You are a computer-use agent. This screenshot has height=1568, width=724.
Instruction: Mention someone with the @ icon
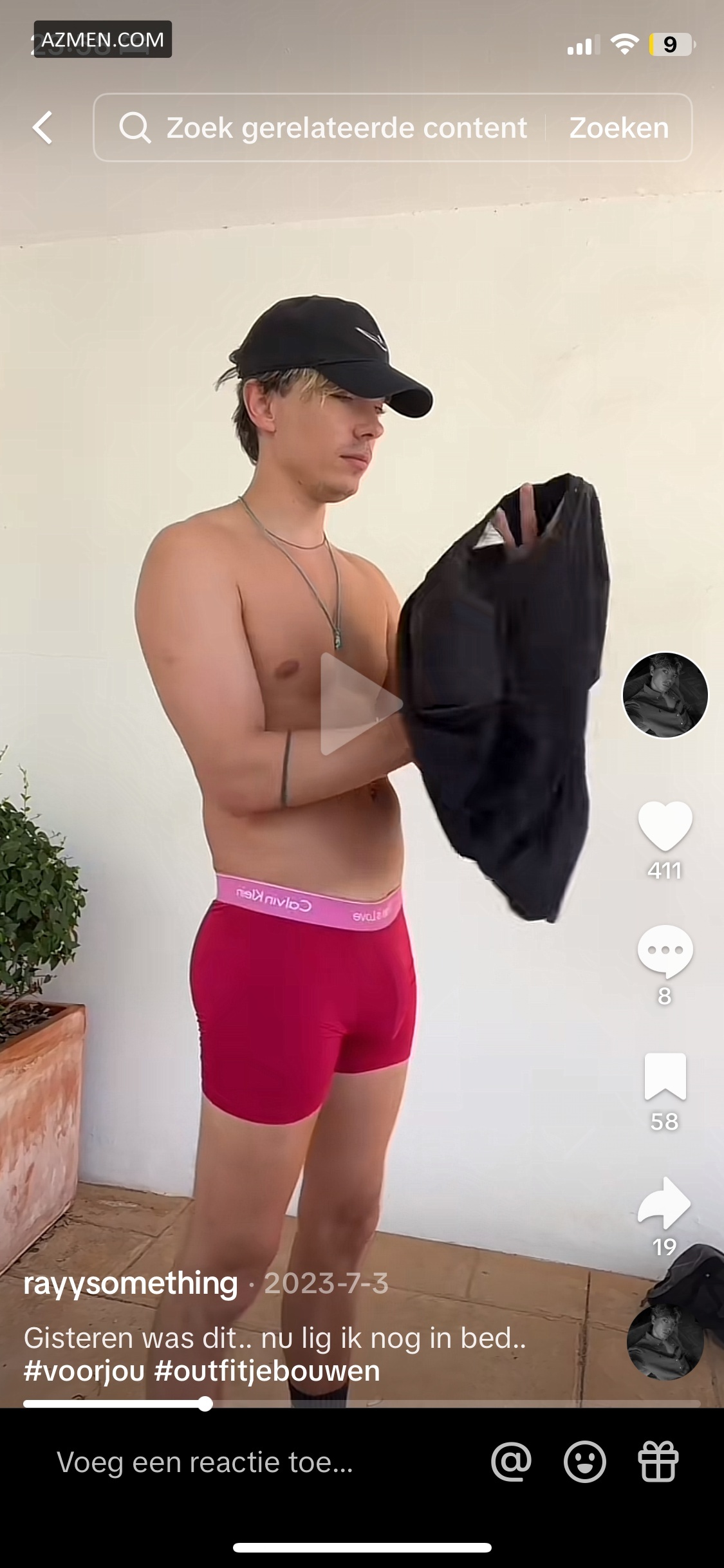pos(512,1462)
